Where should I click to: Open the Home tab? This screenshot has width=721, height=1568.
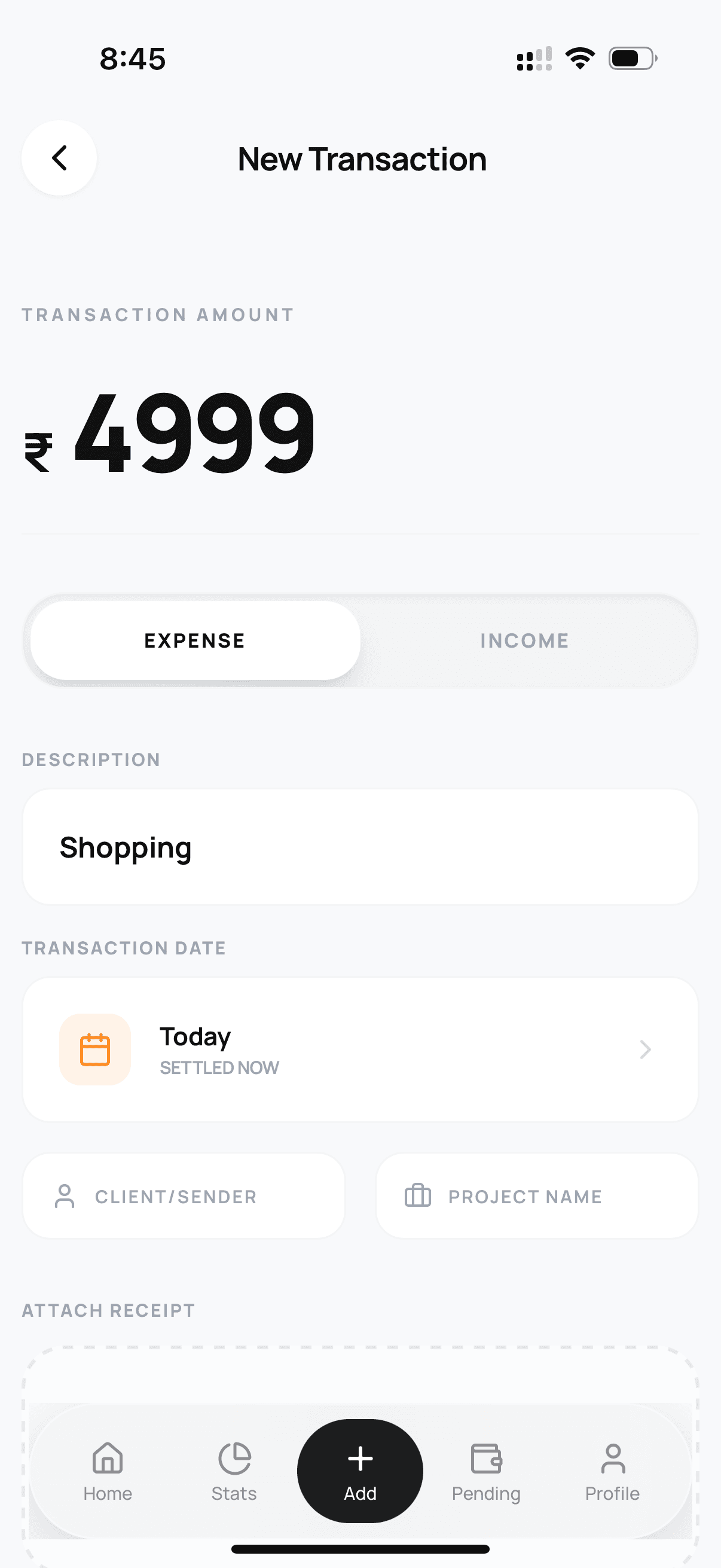[108, 1472]
